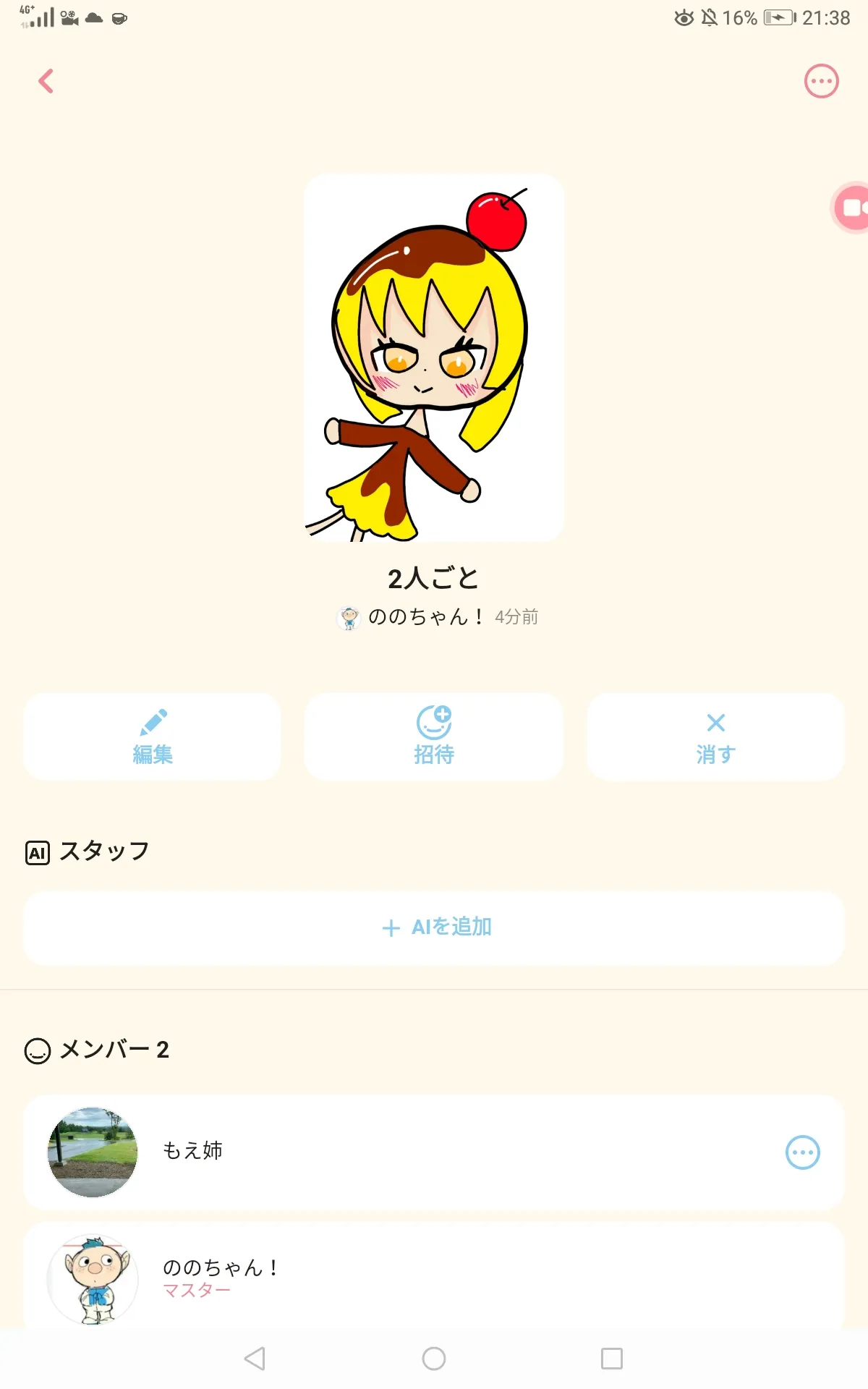
Task: Open options menu for もえ姉
Action: coord(802,1152)
